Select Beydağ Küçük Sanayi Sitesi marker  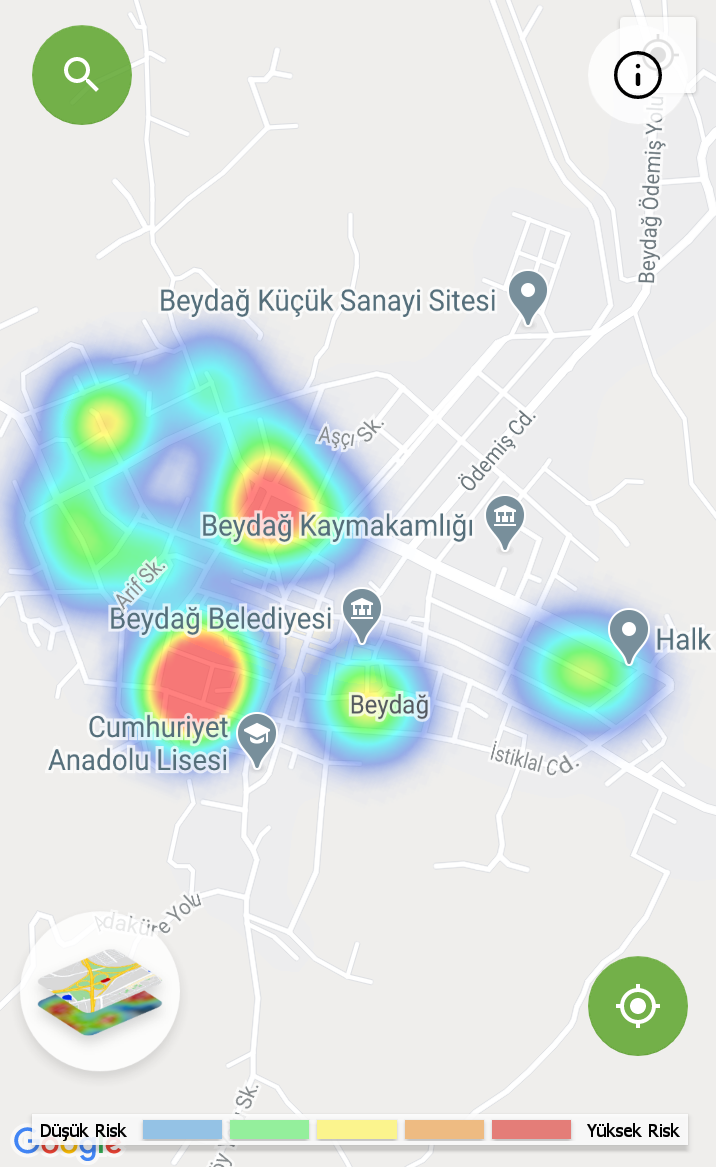(528, 297)
